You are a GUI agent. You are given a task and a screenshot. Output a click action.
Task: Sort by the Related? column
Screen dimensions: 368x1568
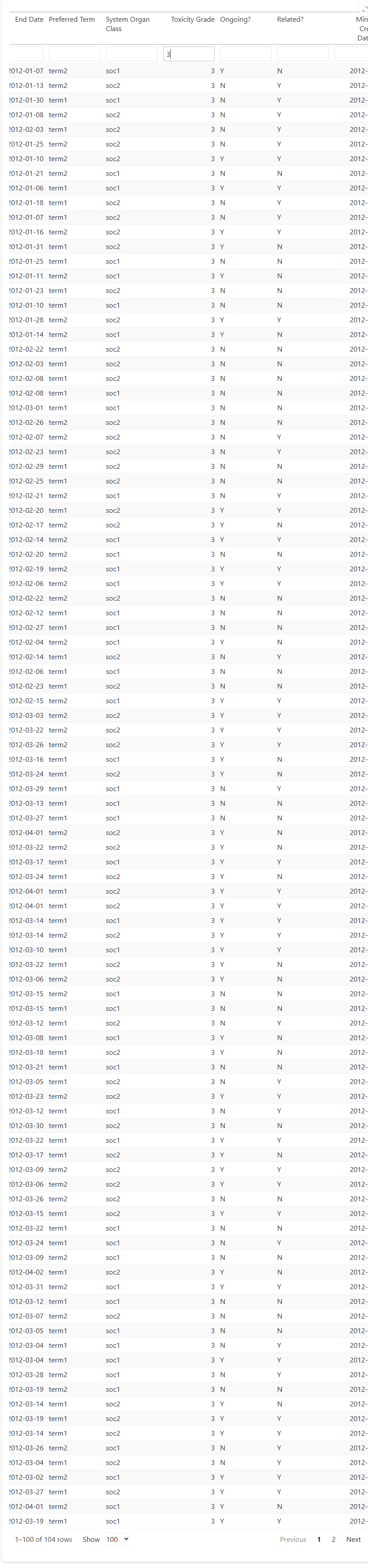(290, 20)
